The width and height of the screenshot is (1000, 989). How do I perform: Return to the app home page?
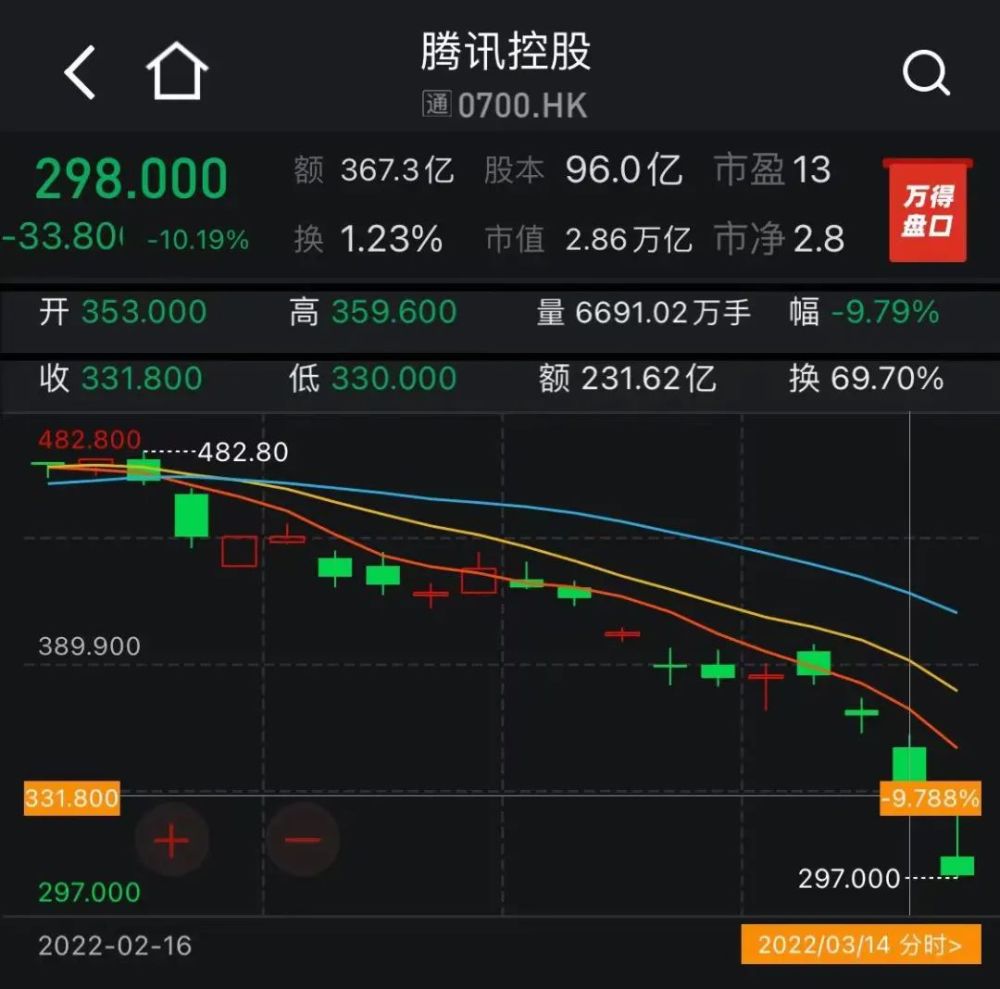[177, 73]
